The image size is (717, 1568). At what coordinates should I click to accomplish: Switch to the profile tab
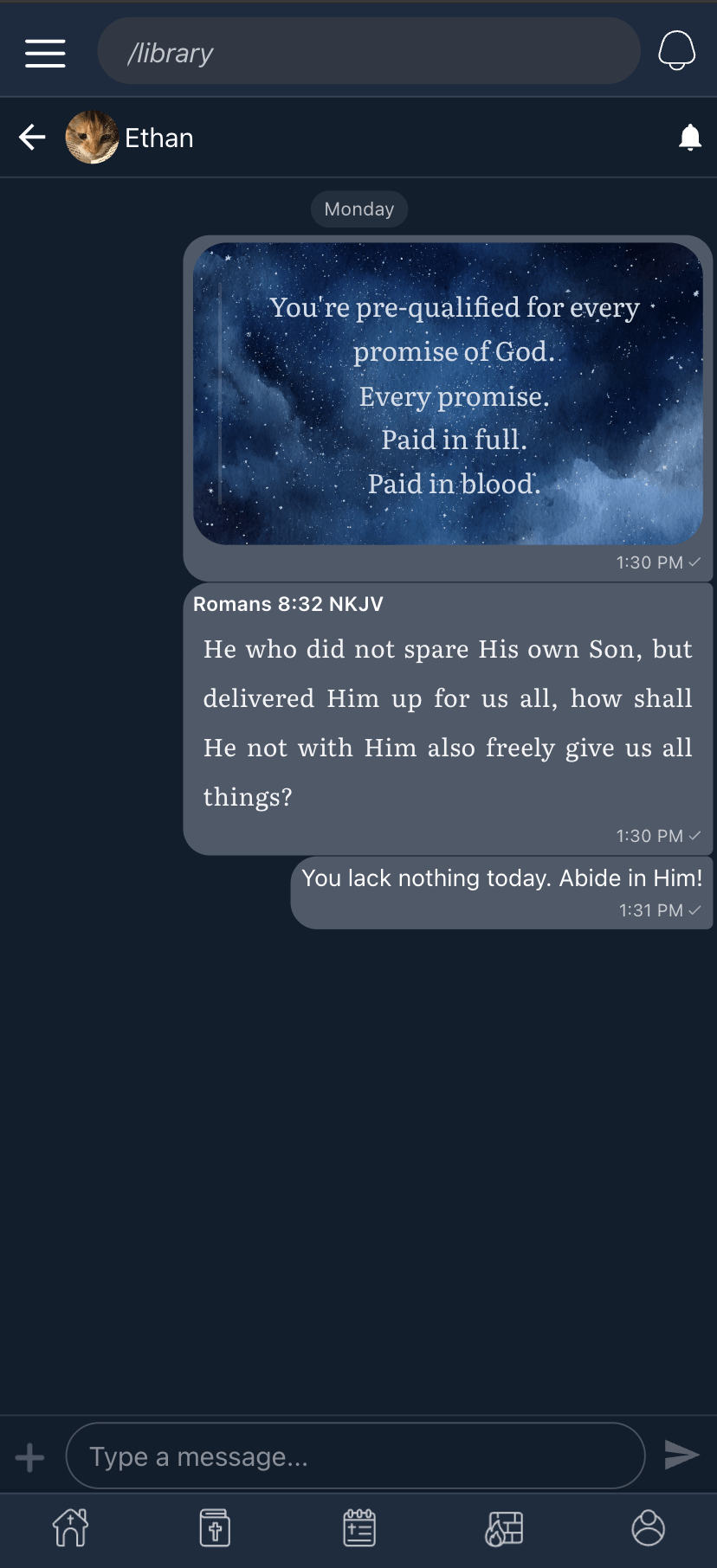coord(648,1528)
